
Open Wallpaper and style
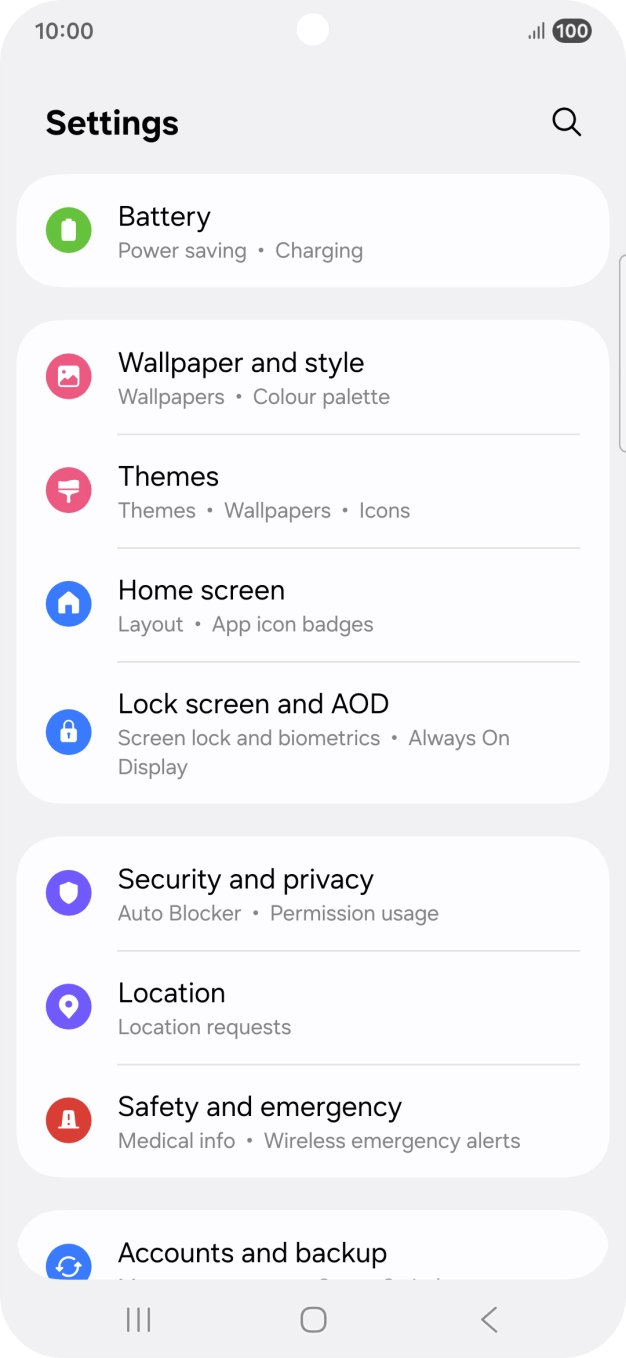pos(313,378)
